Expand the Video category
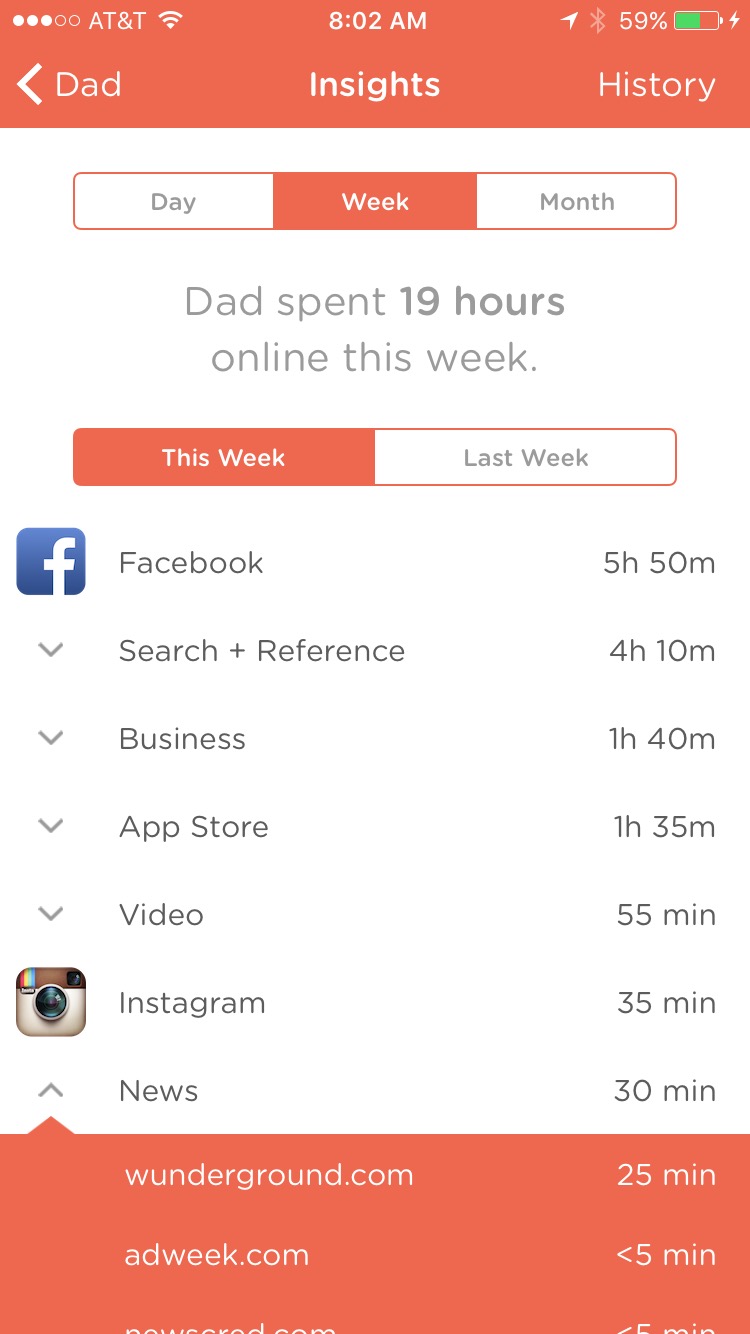 tap(375, 914)
